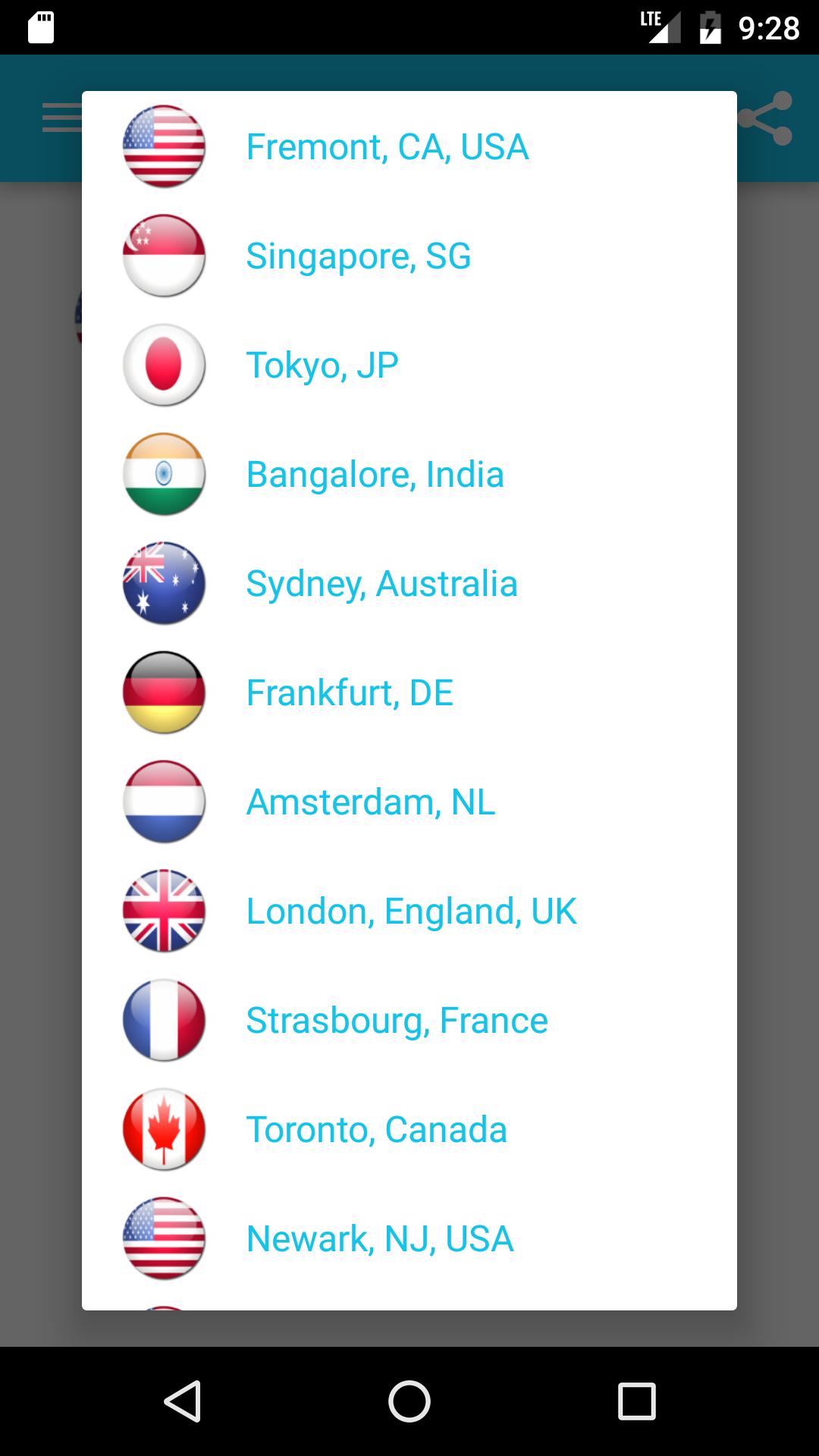The image size is (819, 1456).
Task: Return to the home screen
Action: (x=409, y=1401)
